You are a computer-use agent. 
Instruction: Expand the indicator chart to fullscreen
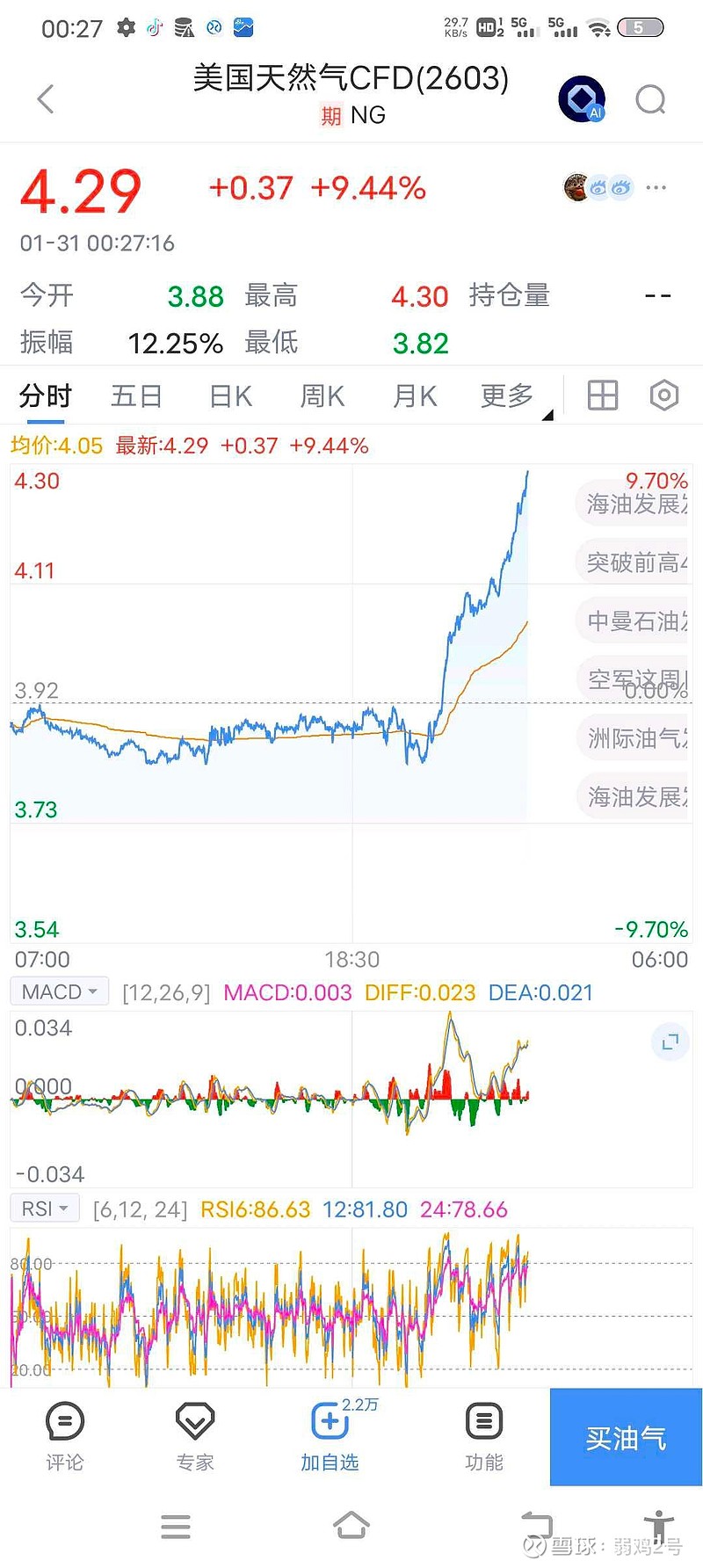click(670, 1042)
